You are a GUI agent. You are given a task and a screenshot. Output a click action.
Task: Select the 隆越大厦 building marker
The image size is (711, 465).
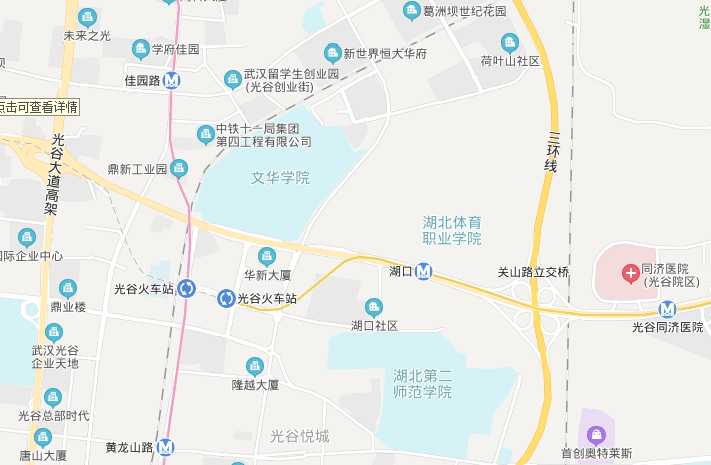255,366
